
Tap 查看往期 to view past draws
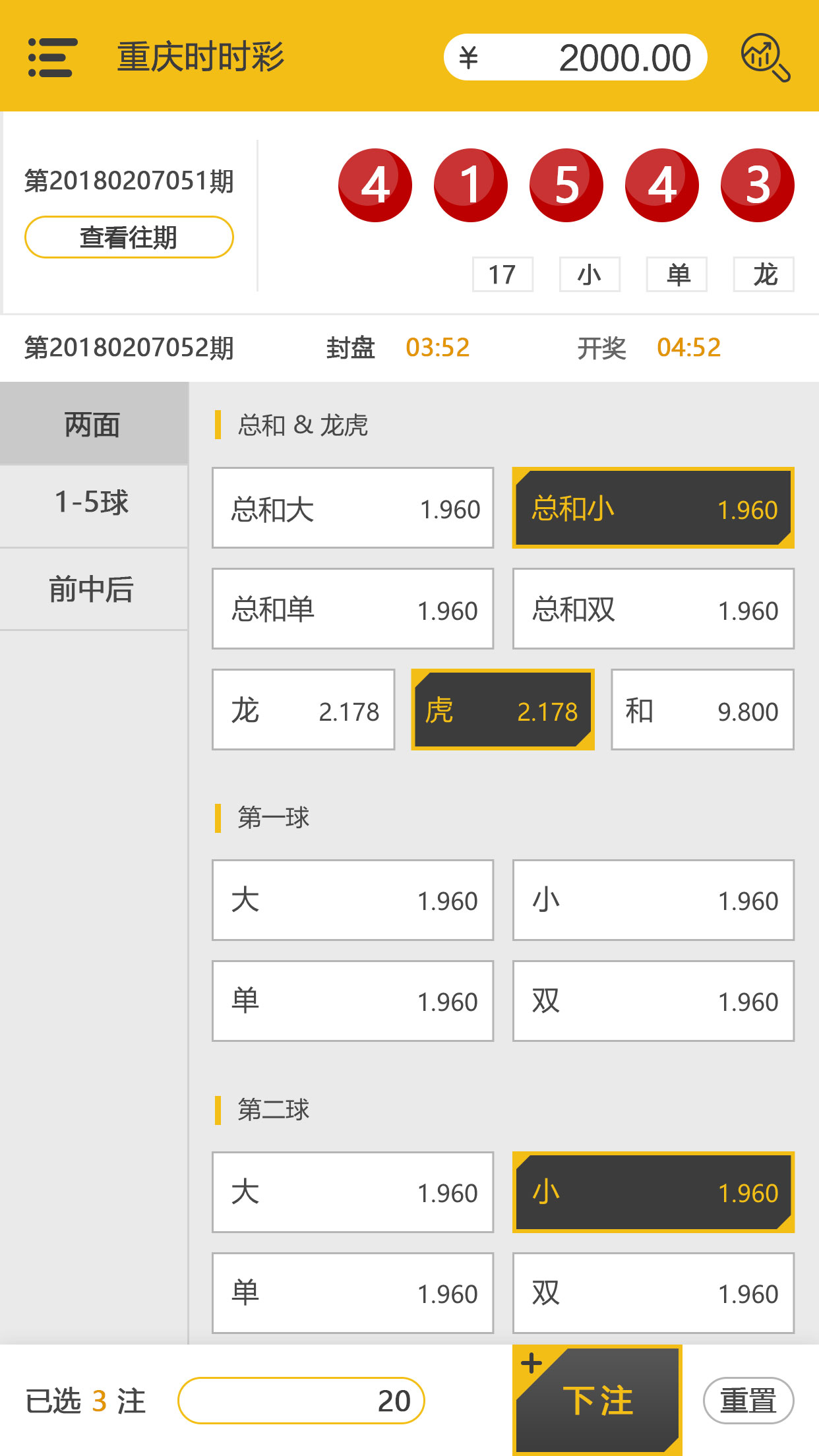[x=129, y=237]
